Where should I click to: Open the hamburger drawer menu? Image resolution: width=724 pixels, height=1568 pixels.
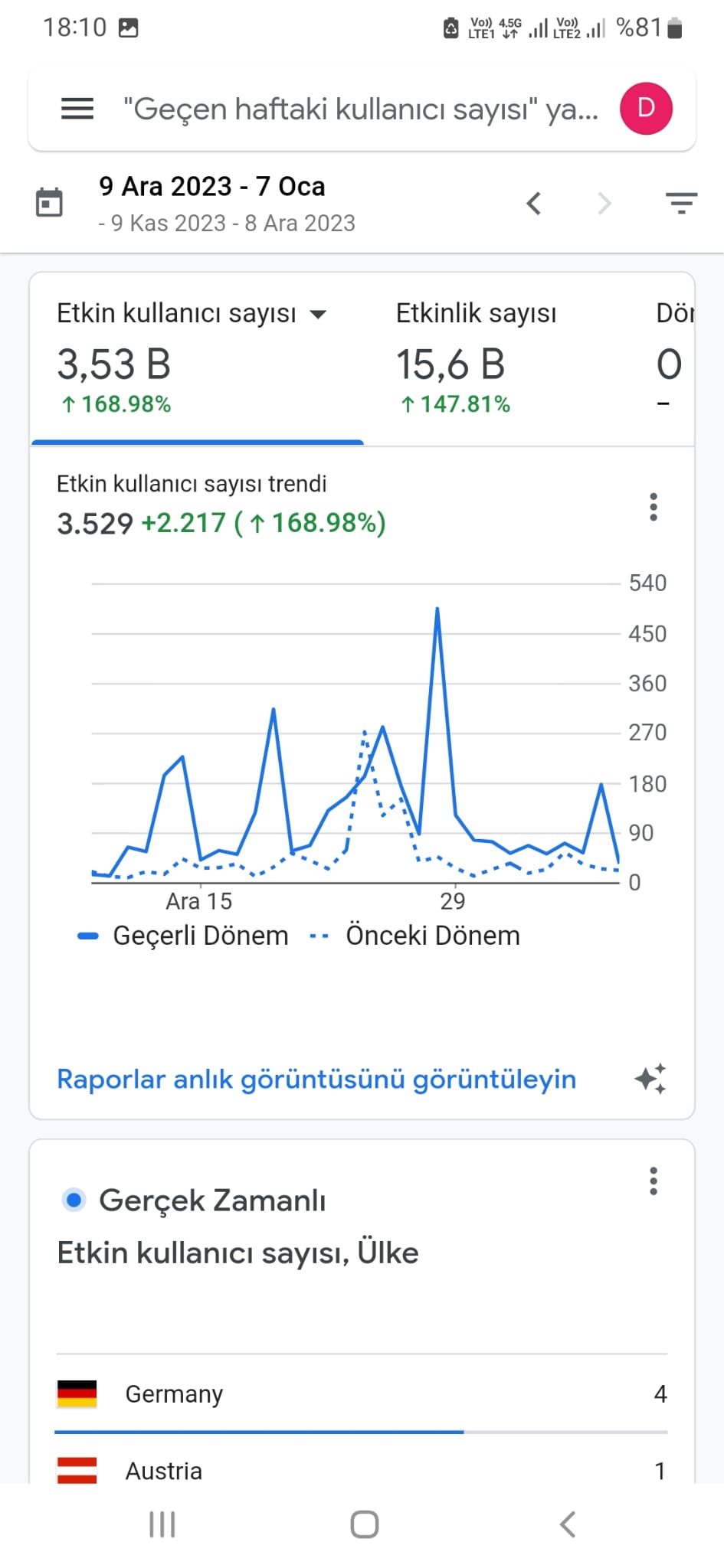point(77,109)
